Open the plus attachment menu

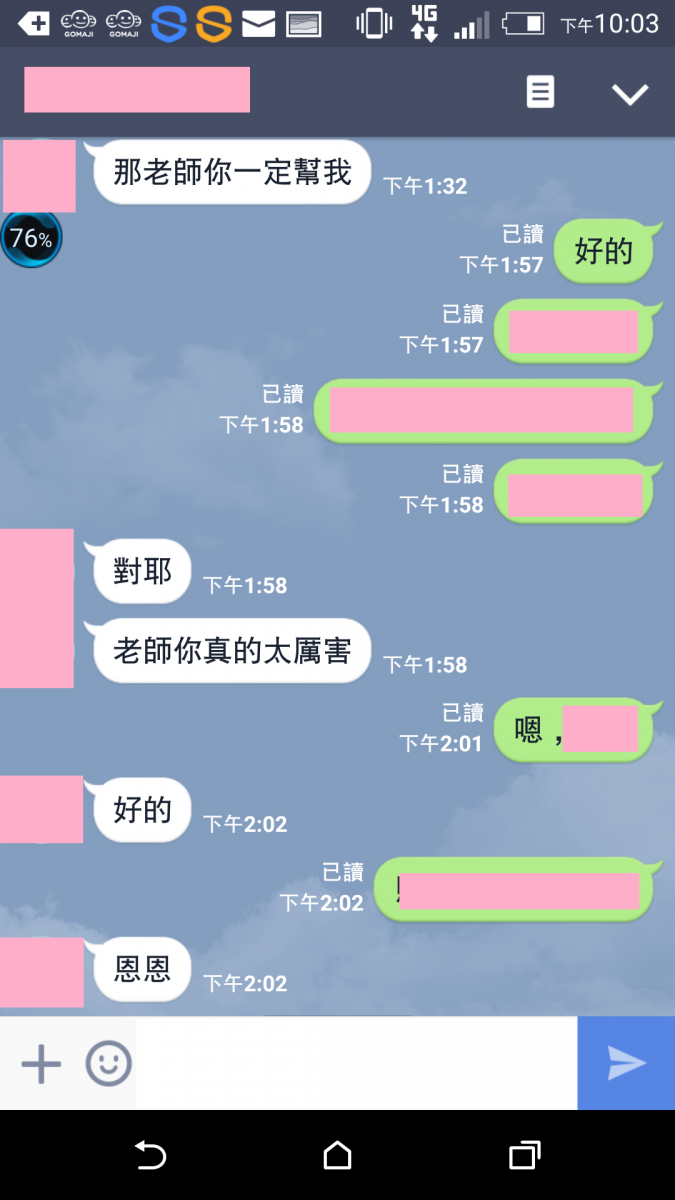click(41, 1064)
